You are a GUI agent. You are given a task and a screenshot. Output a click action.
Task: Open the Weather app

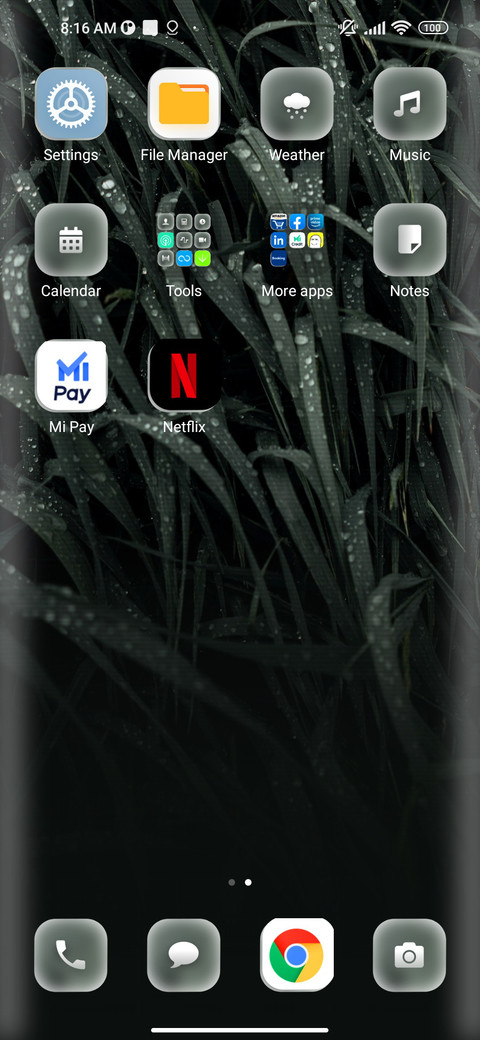(x=296, y=104)
